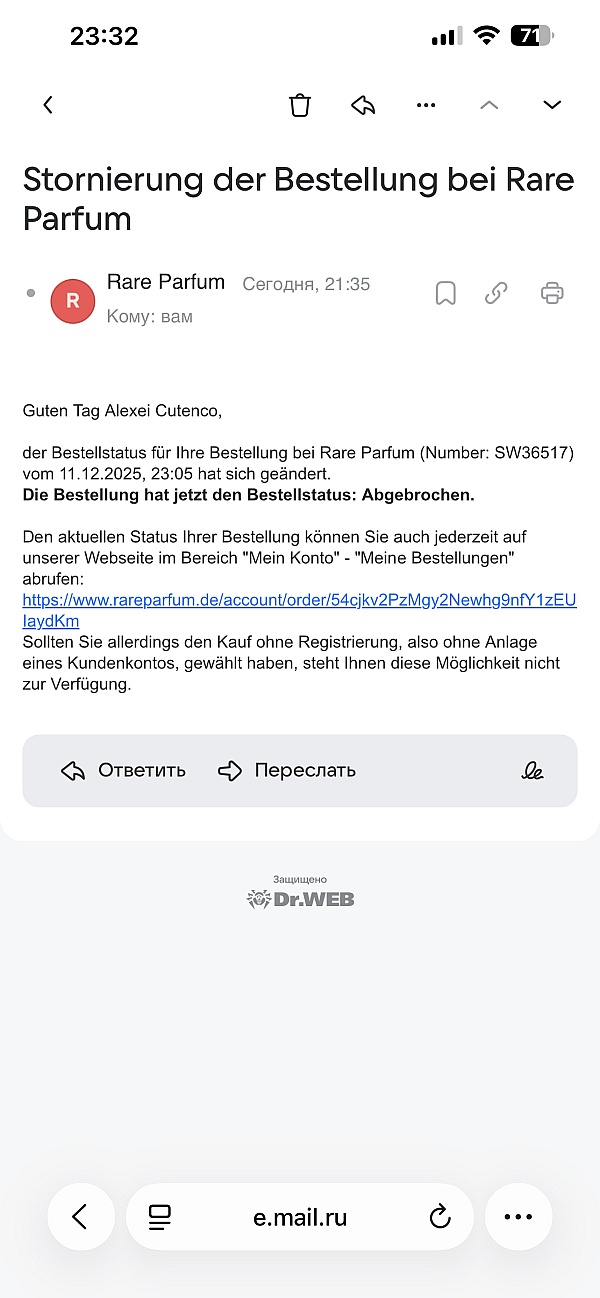Reload the page in the browser
This screenshot has height=1298, width=600.
[439, 1217]
